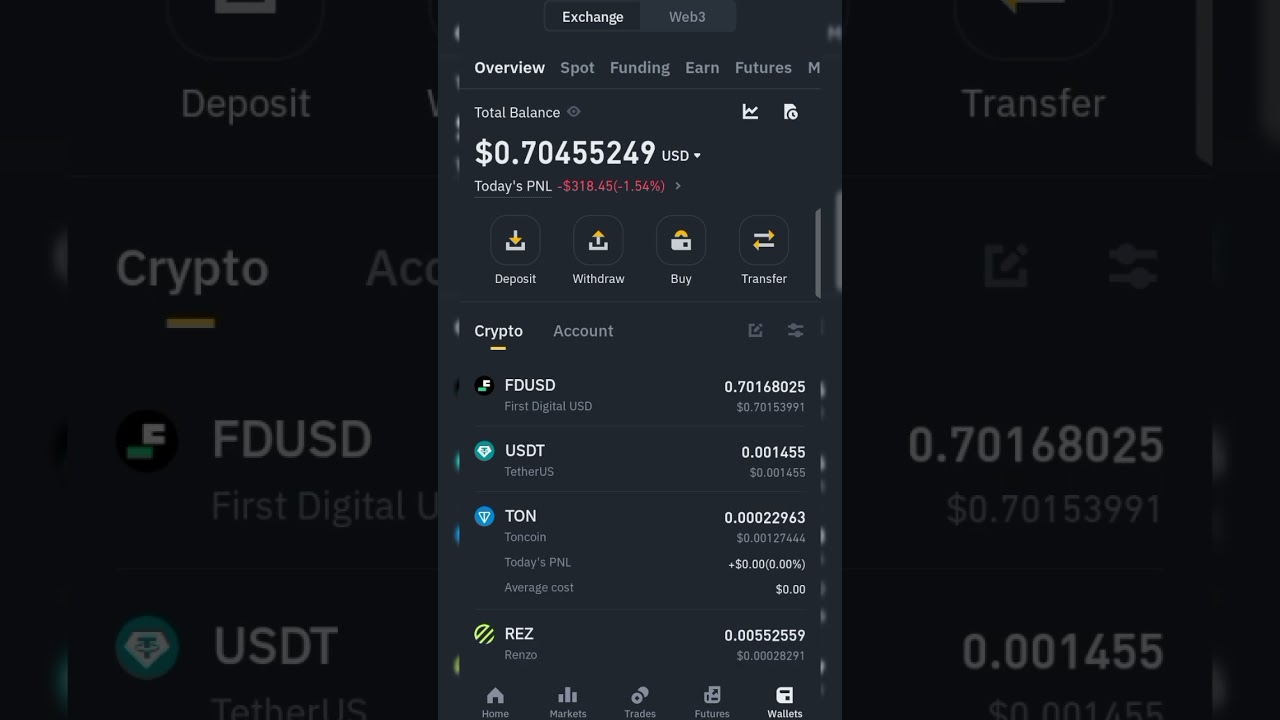
Task: Select the Exchange segment
Action: click(593, 17)
